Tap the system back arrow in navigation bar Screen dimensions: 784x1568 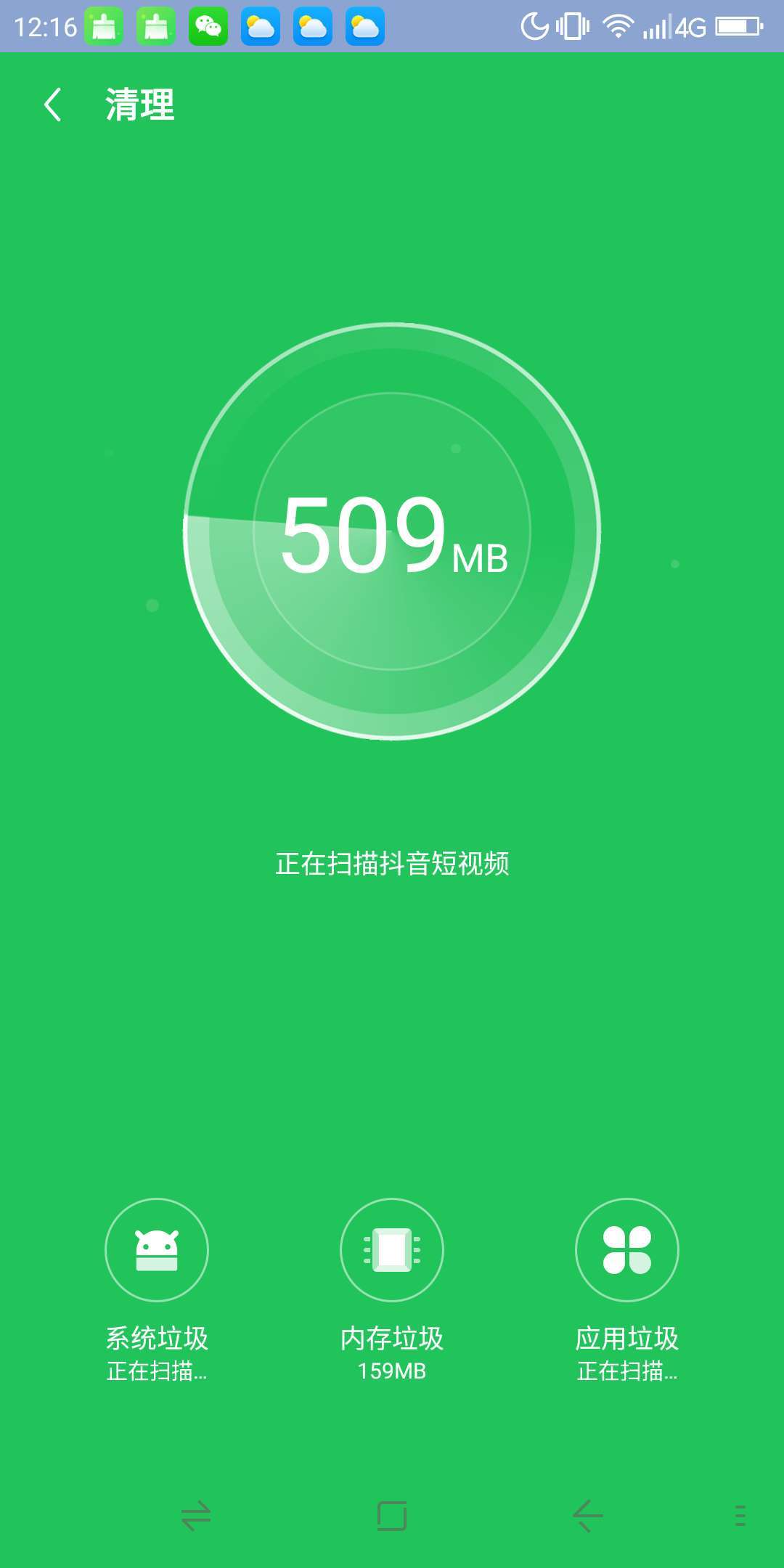point(587,1516)
